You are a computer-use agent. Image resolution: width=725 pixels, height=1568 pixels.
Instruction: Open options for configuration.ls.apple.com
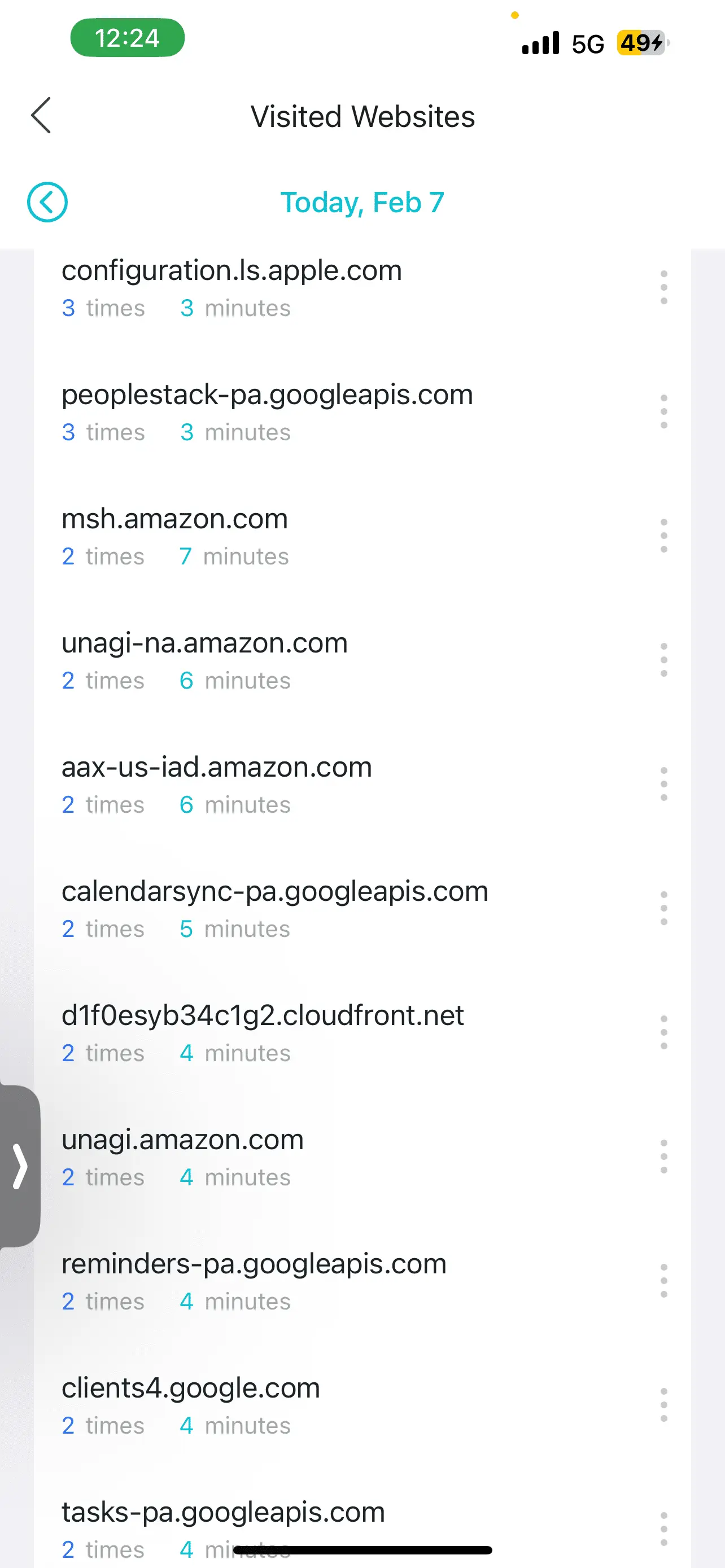pos(663,287)
